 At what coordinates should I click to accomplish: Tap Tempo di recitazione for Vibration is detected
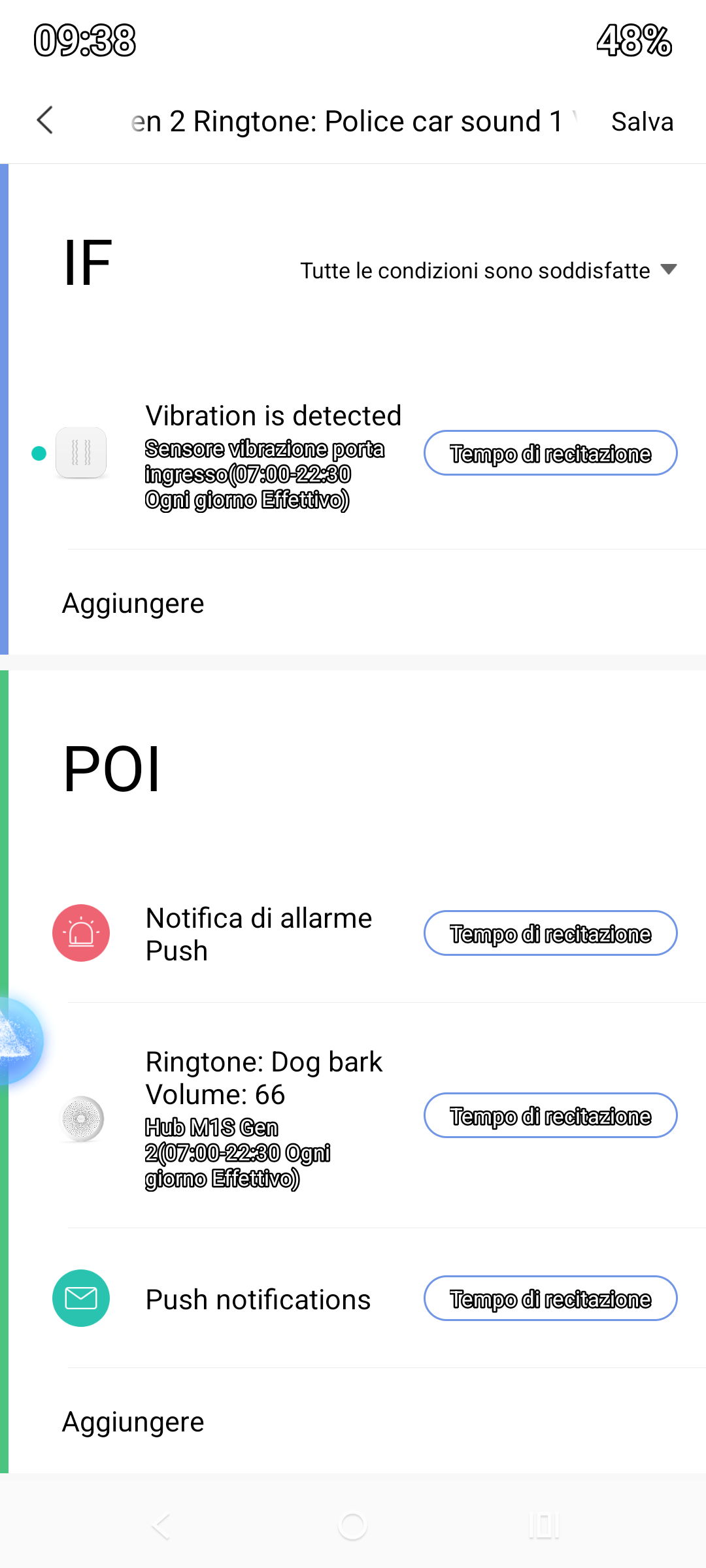[550, 453]
